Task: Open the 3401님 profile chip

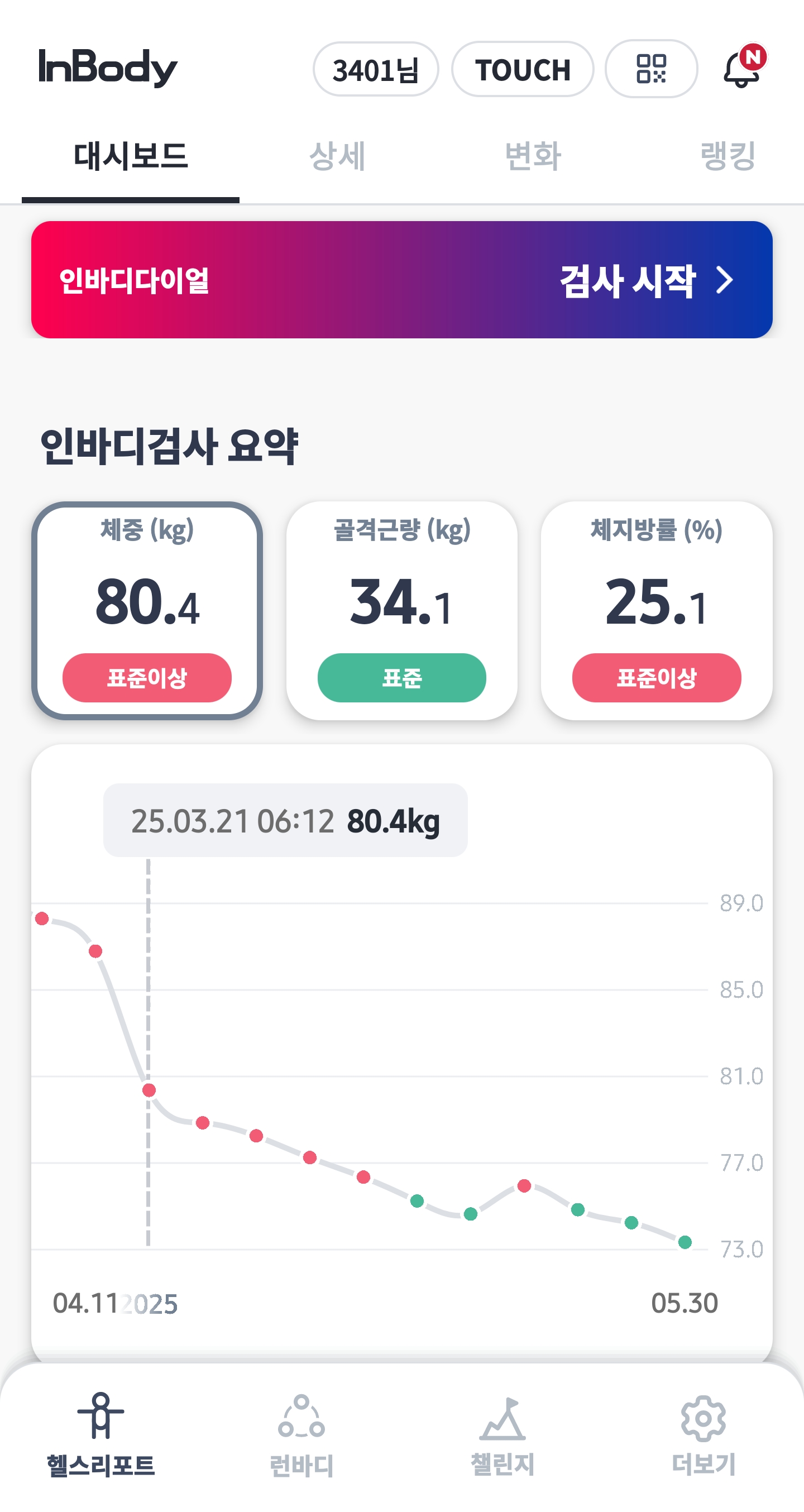Action: 376,69
